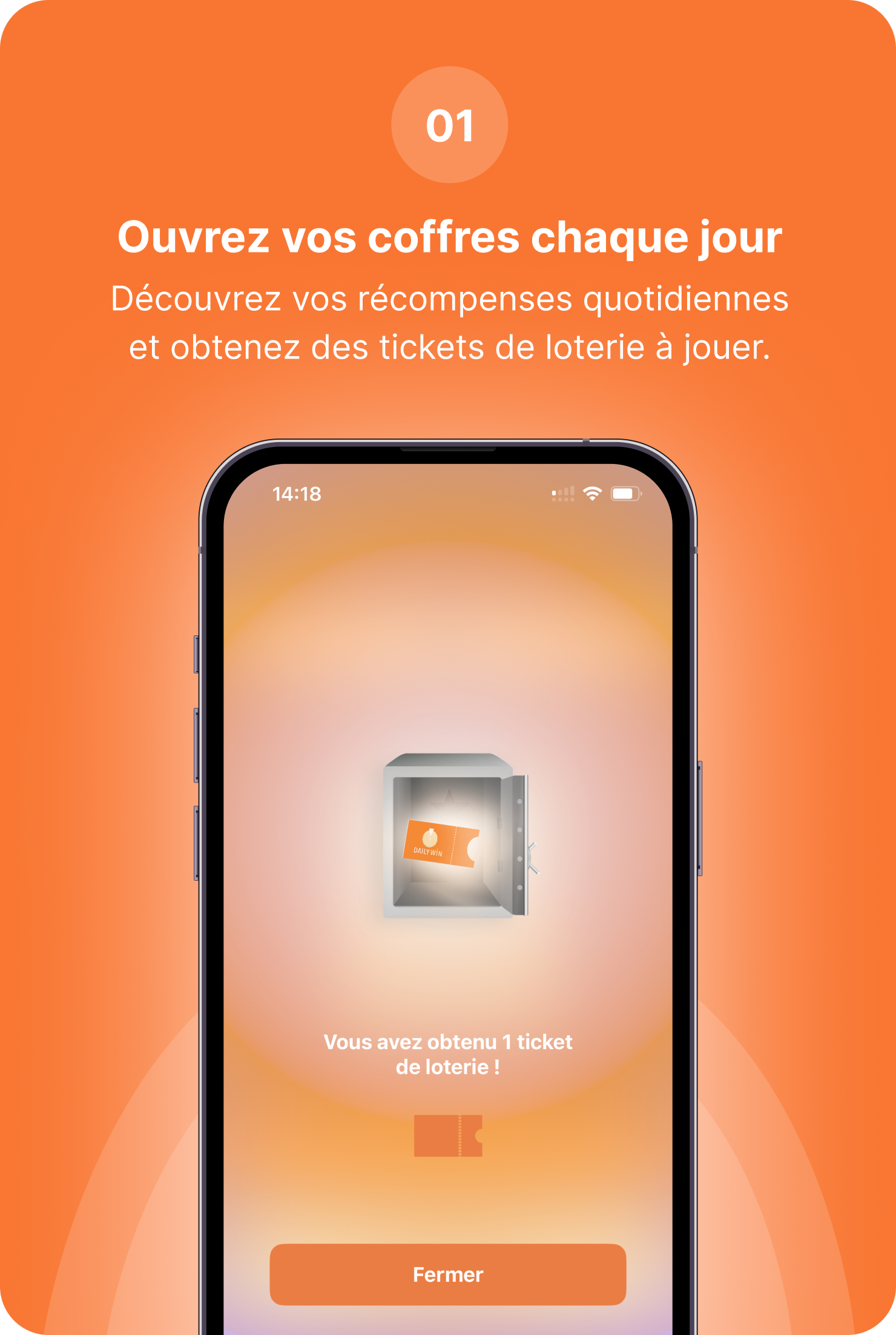Click the star engraving inside the safe
Screen dimensions: 896x1335
pos(448,804)
